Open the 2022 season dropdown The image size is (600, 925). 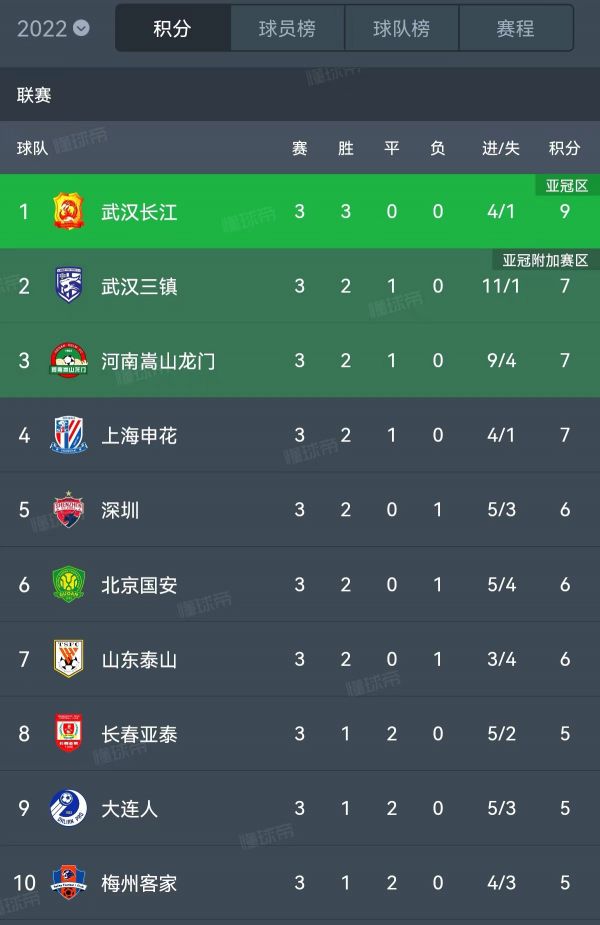[x=54, y=28]
